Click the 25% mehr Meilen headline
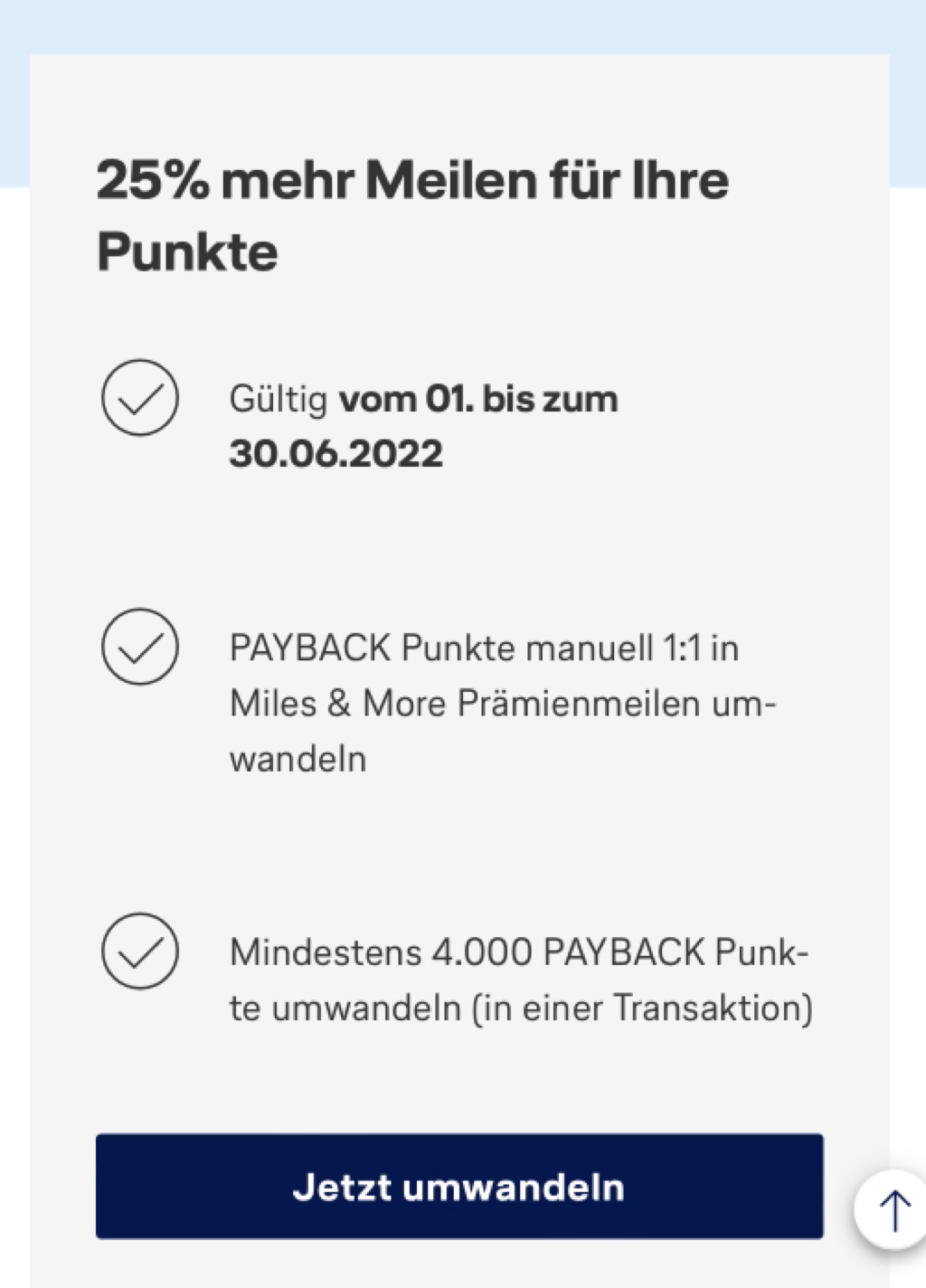The image size is (926, 1288). point(411,213)
